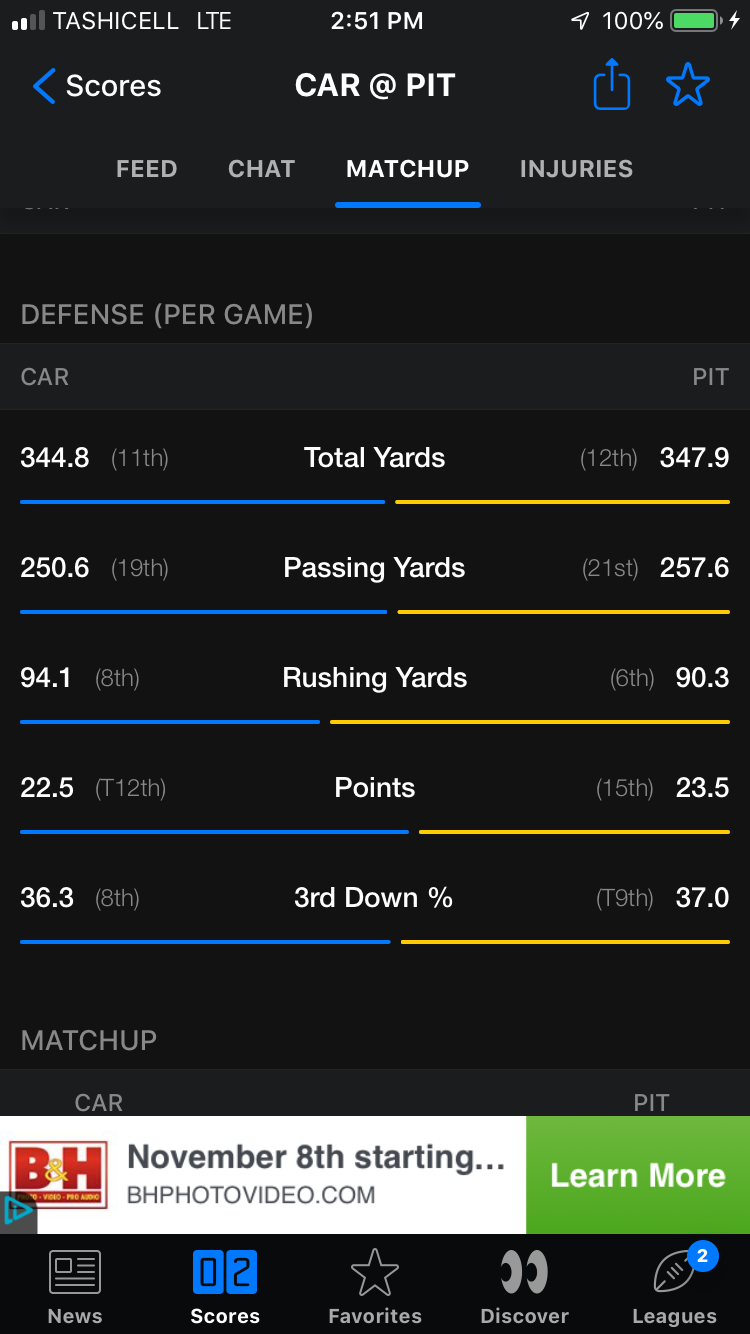Go to the News section
750x1334 pixels.
click(75, 1287)
